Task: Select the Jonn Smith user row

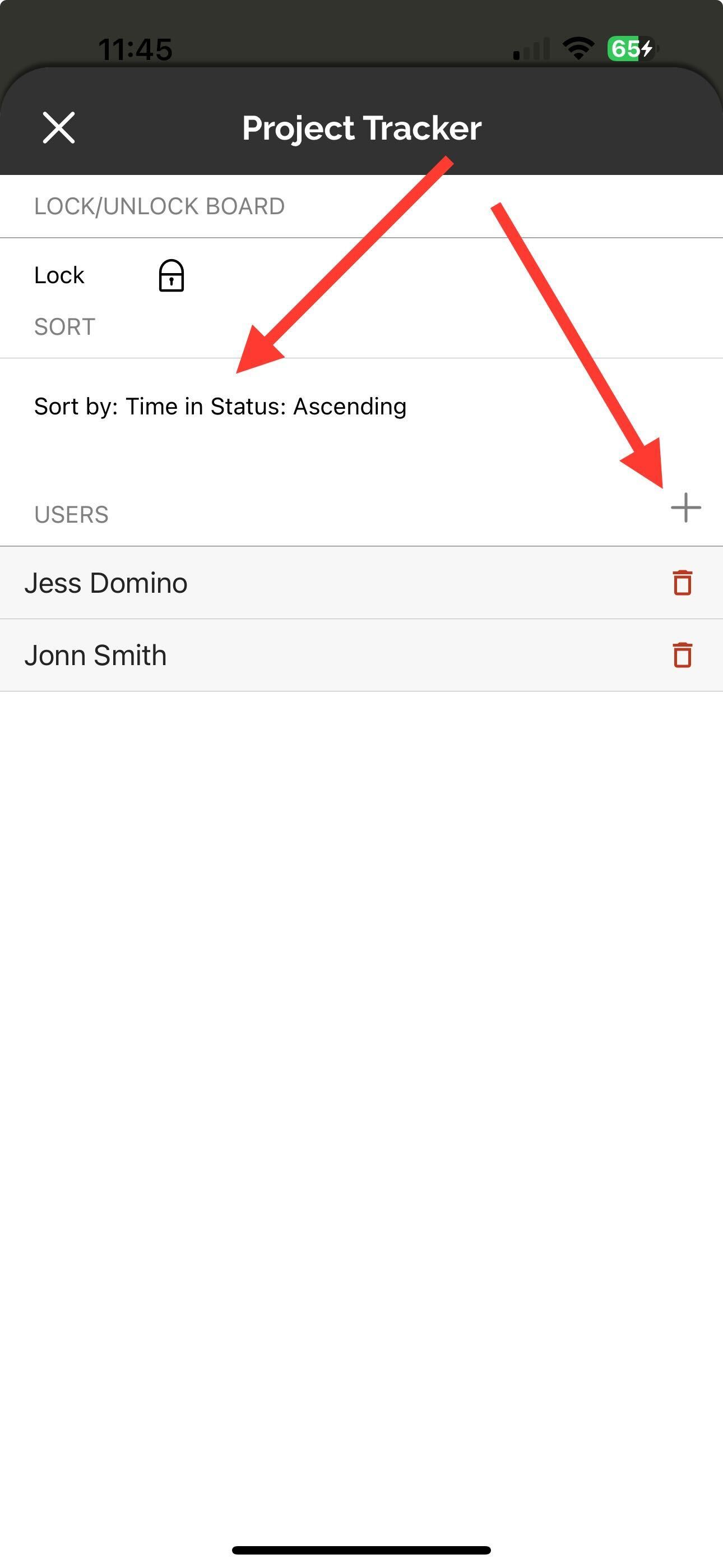Action: coord(361,656)
